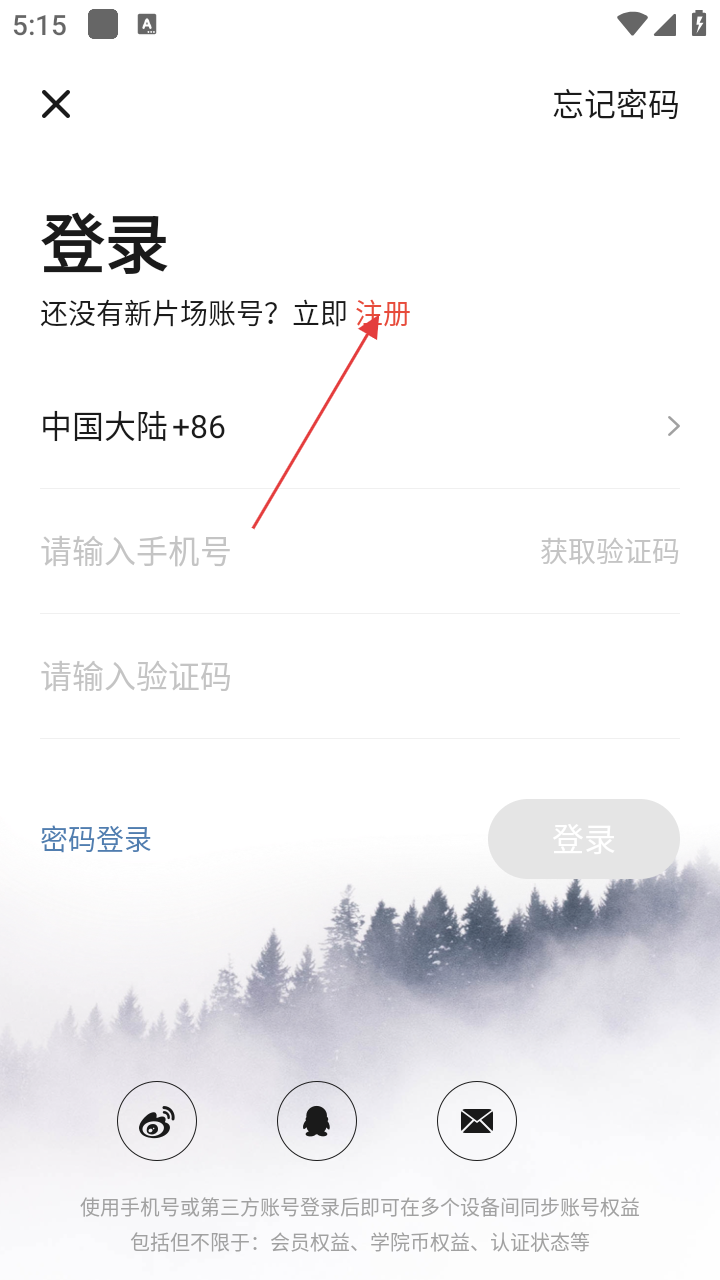Sign in with Weibo

(157, 1121)
